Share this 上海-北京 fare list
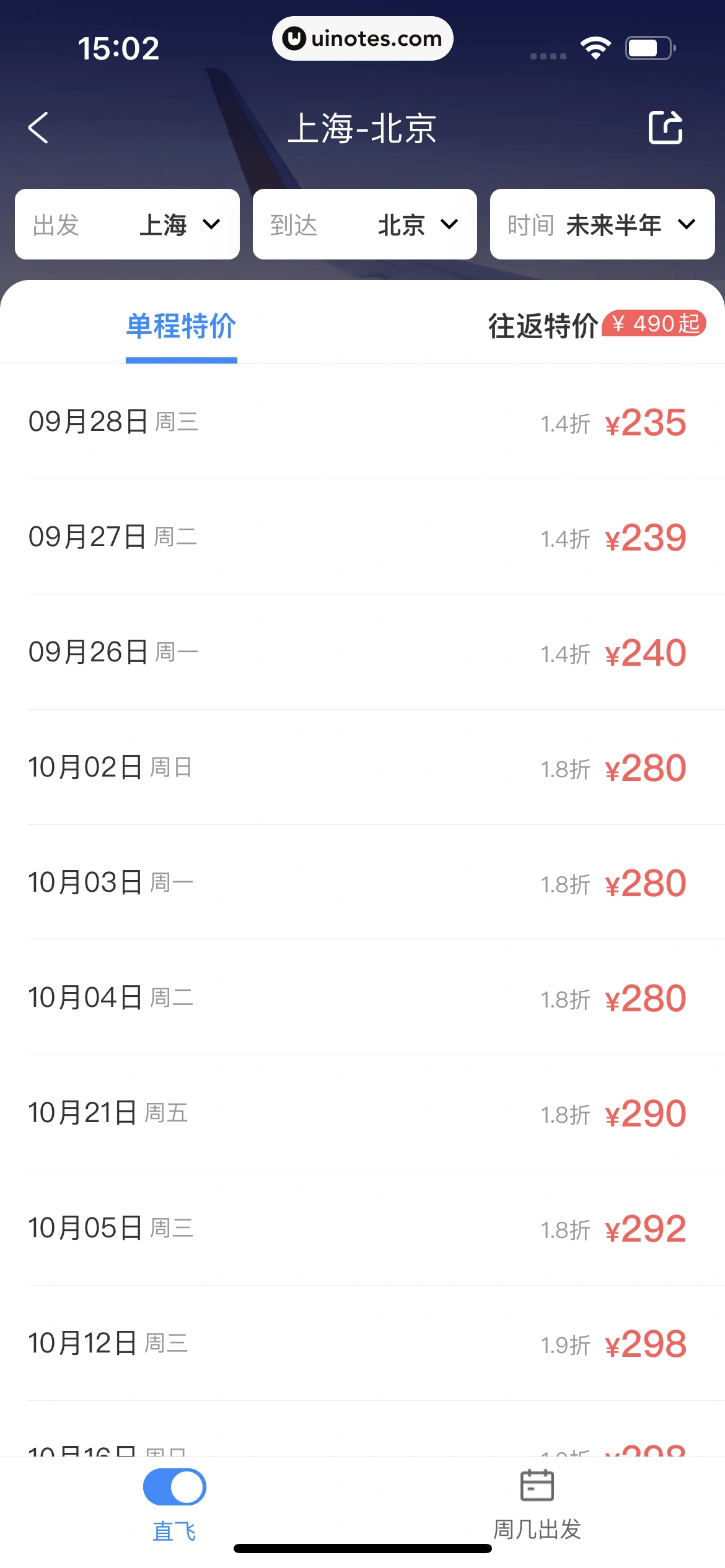Image resolution: width=725 pixels, height=1568 pixels. coord(665,128)
